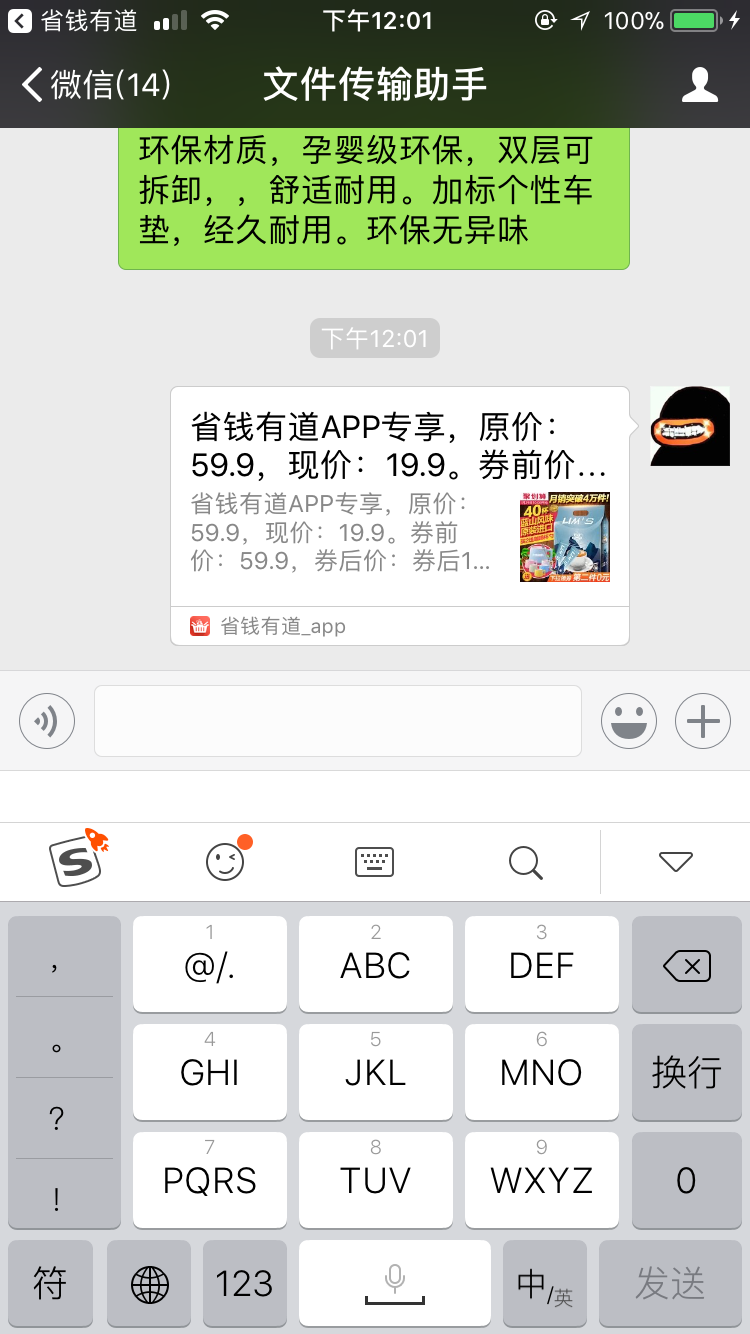This screenshot has height=1334, width=750.
Task: Open the keyboard's emoticon shortcut
Action: click(x=226, y=860)
